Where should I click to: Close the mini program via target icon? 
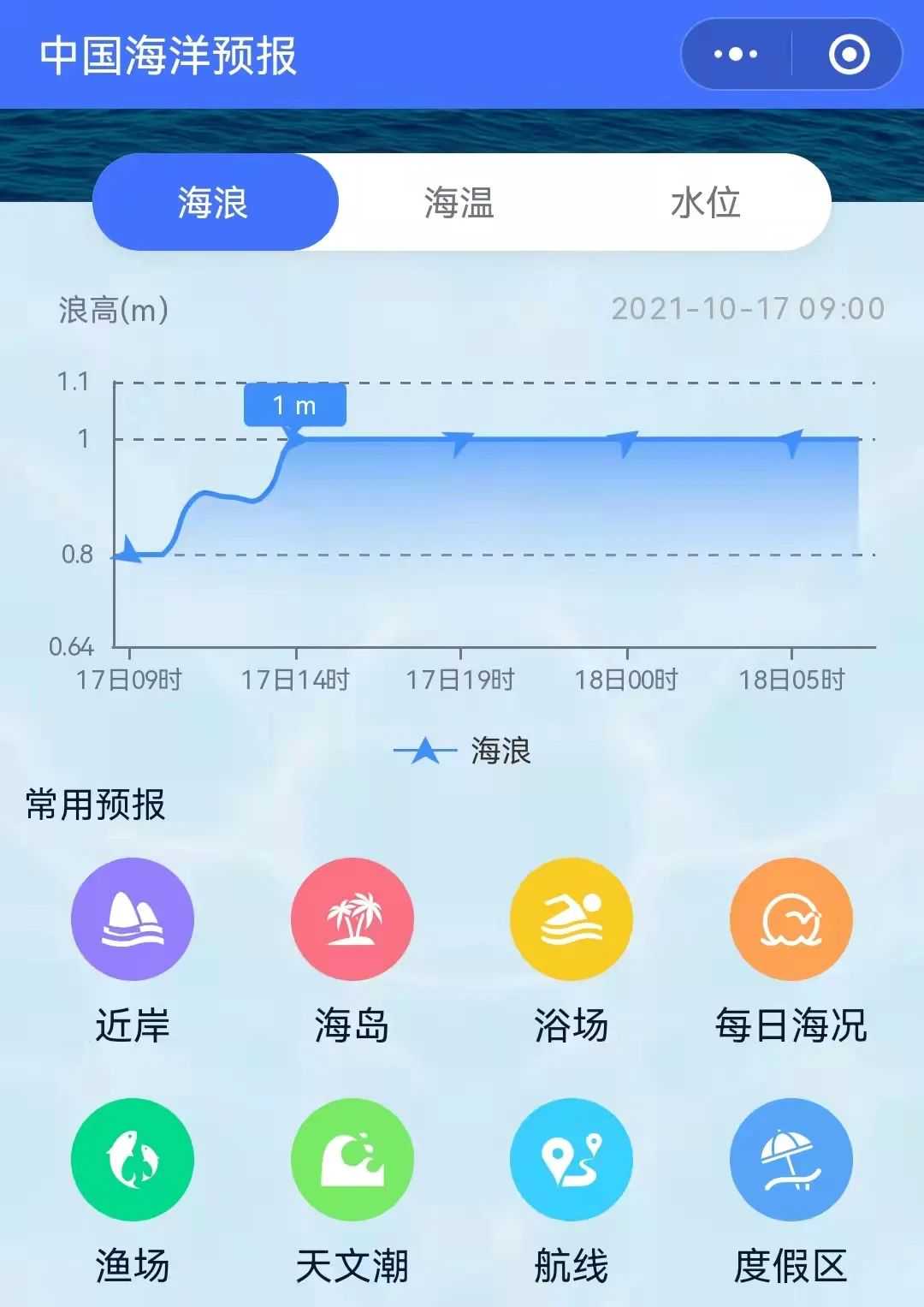pyautogui.click(x=849, y=55)
